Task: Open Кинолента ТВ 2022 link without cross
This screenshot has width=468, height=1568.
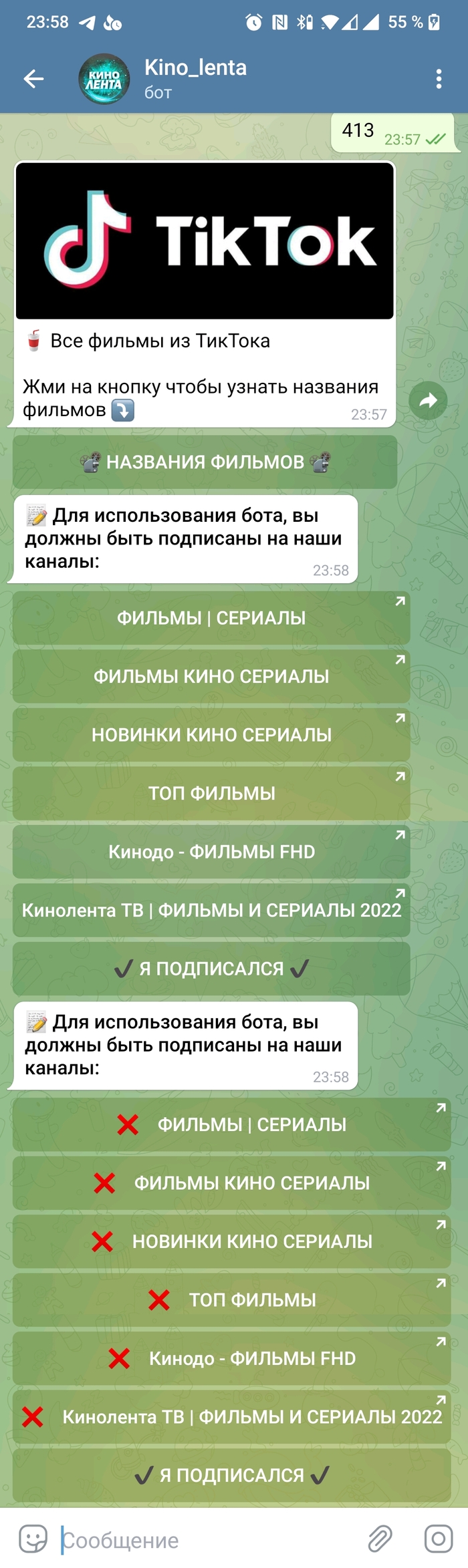Action: (x=211, y=910)
